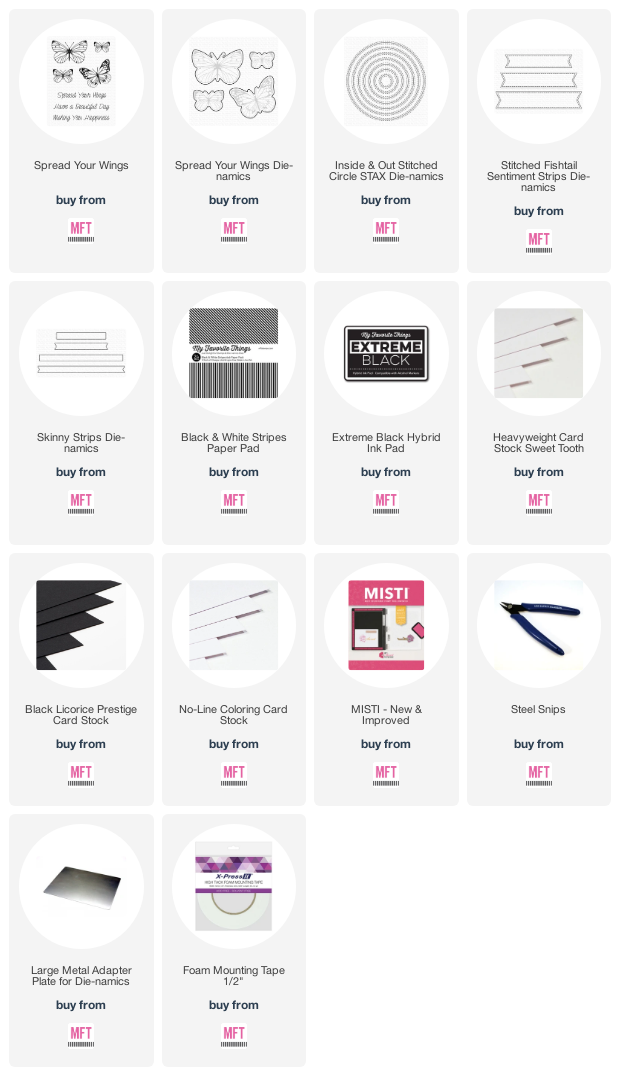Open Black & White Stripes Paper Pad
Screen dimensions: 620x1087
point(234,443)
